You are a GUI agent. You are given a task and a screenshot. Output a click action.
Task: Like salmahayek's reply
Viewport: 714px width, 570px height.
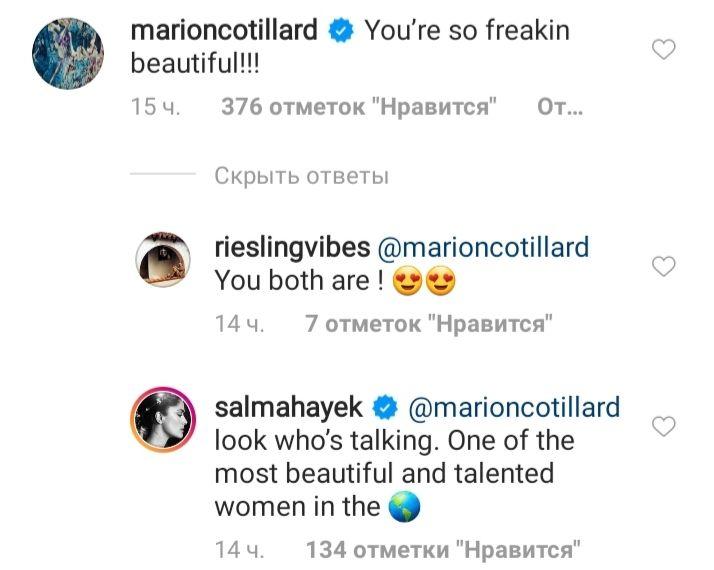tap(663, 427)
